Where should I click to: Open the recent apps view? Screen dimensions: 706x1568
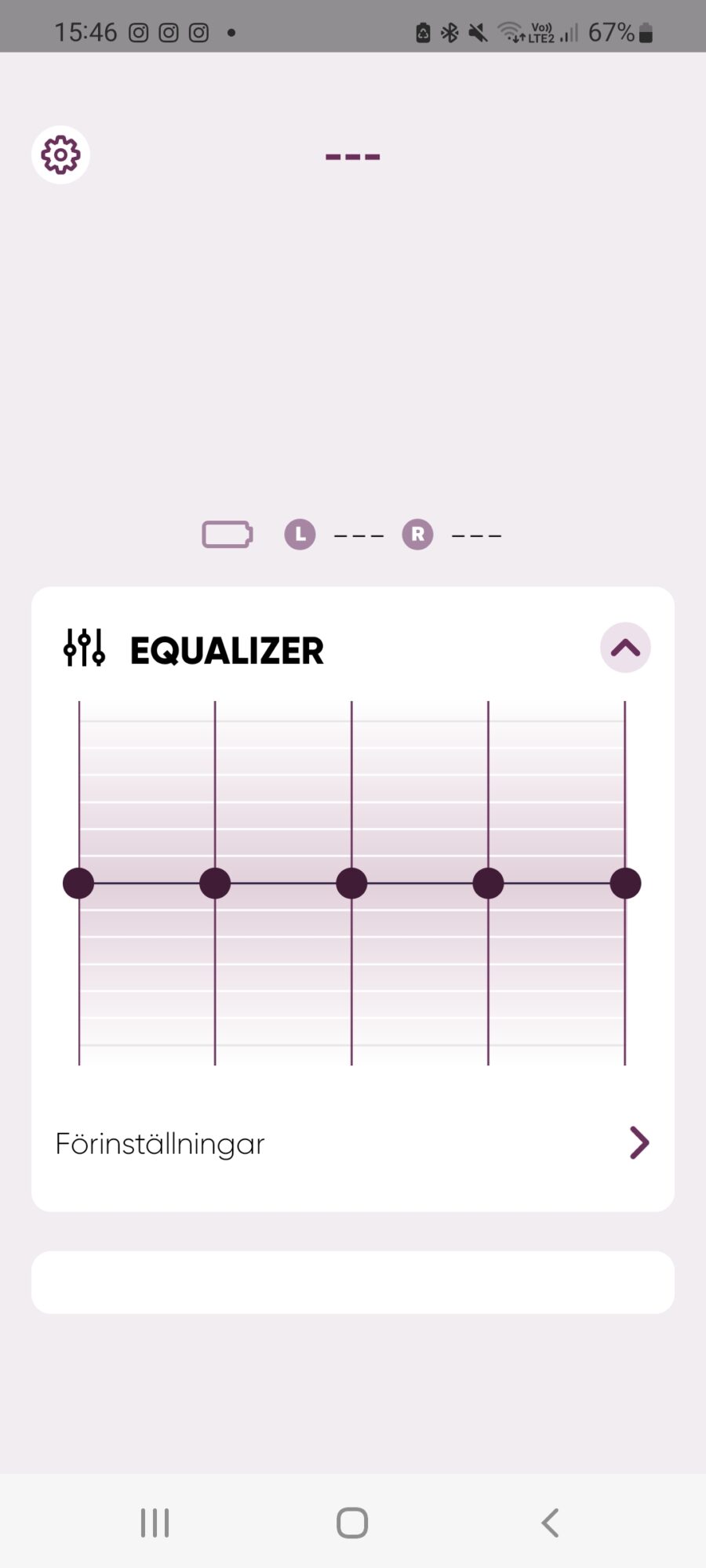[155, 1523]
